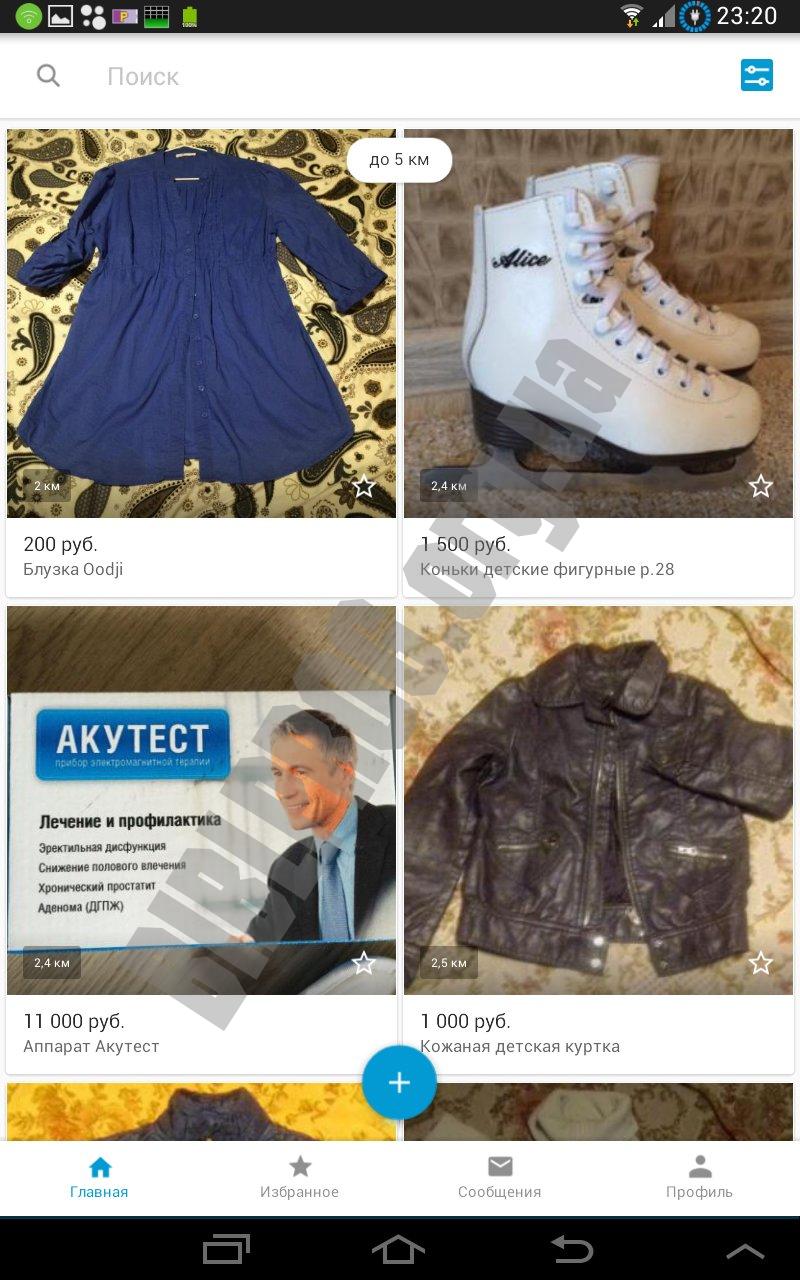Favorite the Кожаная детская куртка item
The image size is (800, 1280).
point(761,963)
